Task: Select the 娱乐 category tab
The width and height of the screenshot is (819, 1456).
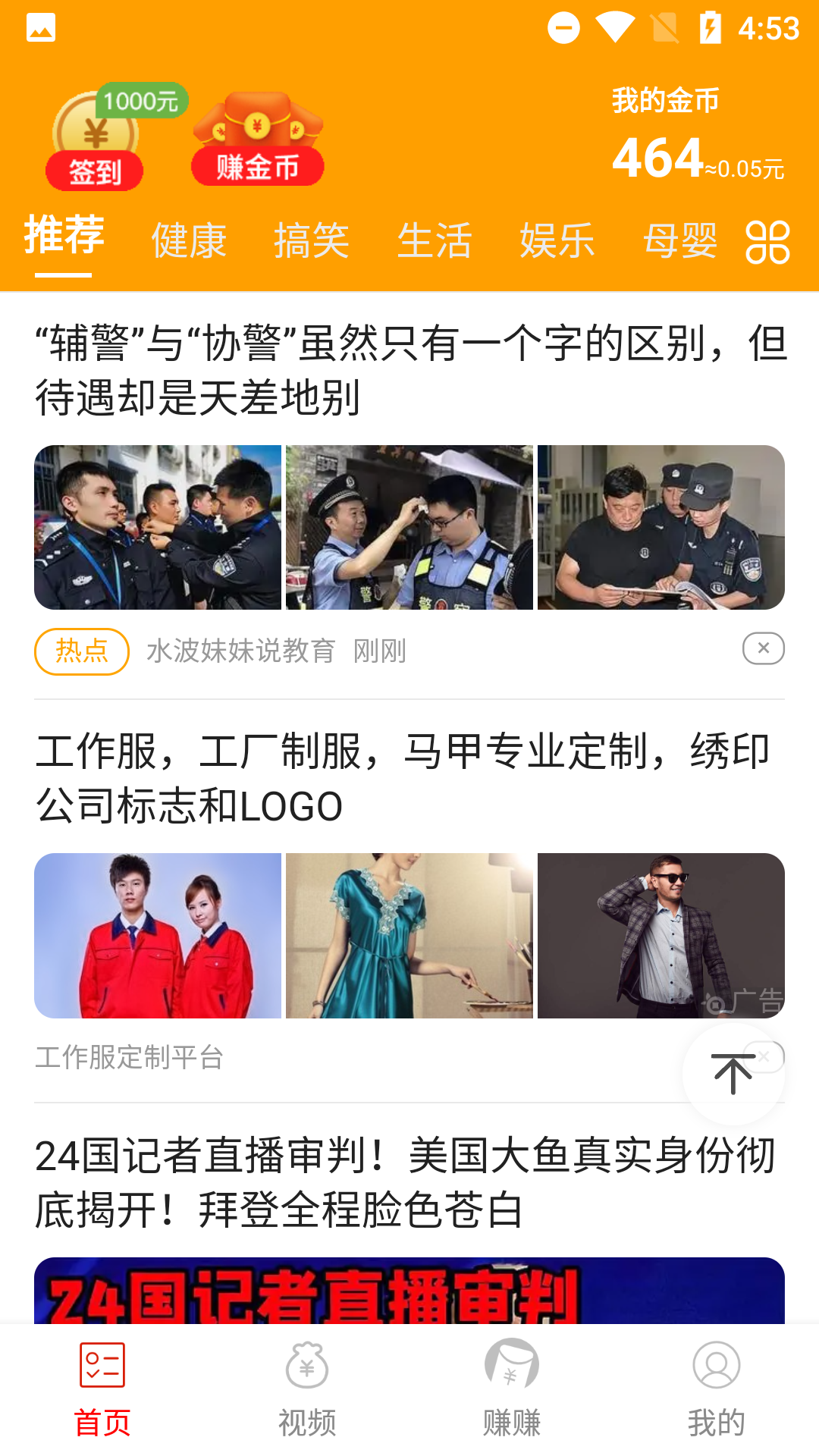Action: click(557, 241)
